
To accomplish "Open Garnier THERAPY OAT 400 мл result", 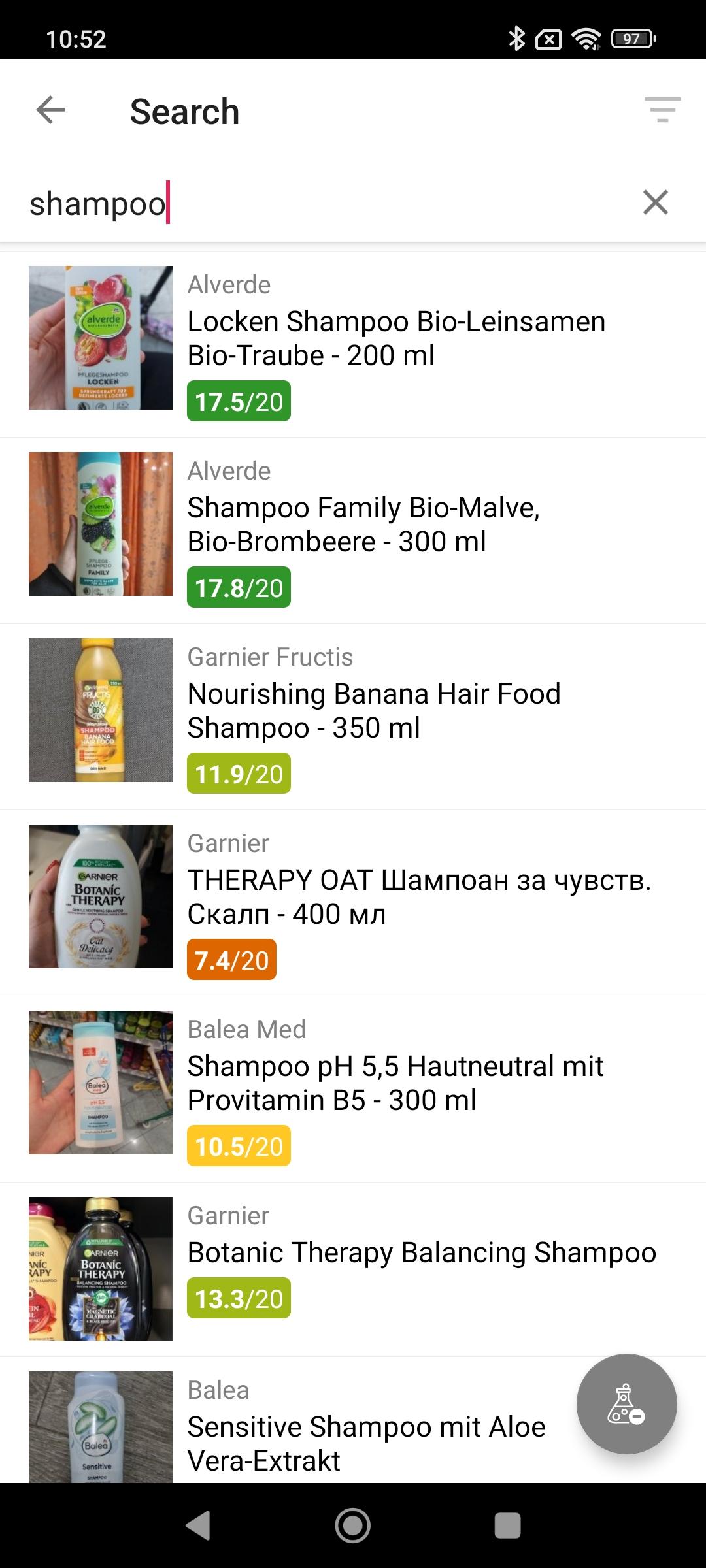I will [353, 903].
